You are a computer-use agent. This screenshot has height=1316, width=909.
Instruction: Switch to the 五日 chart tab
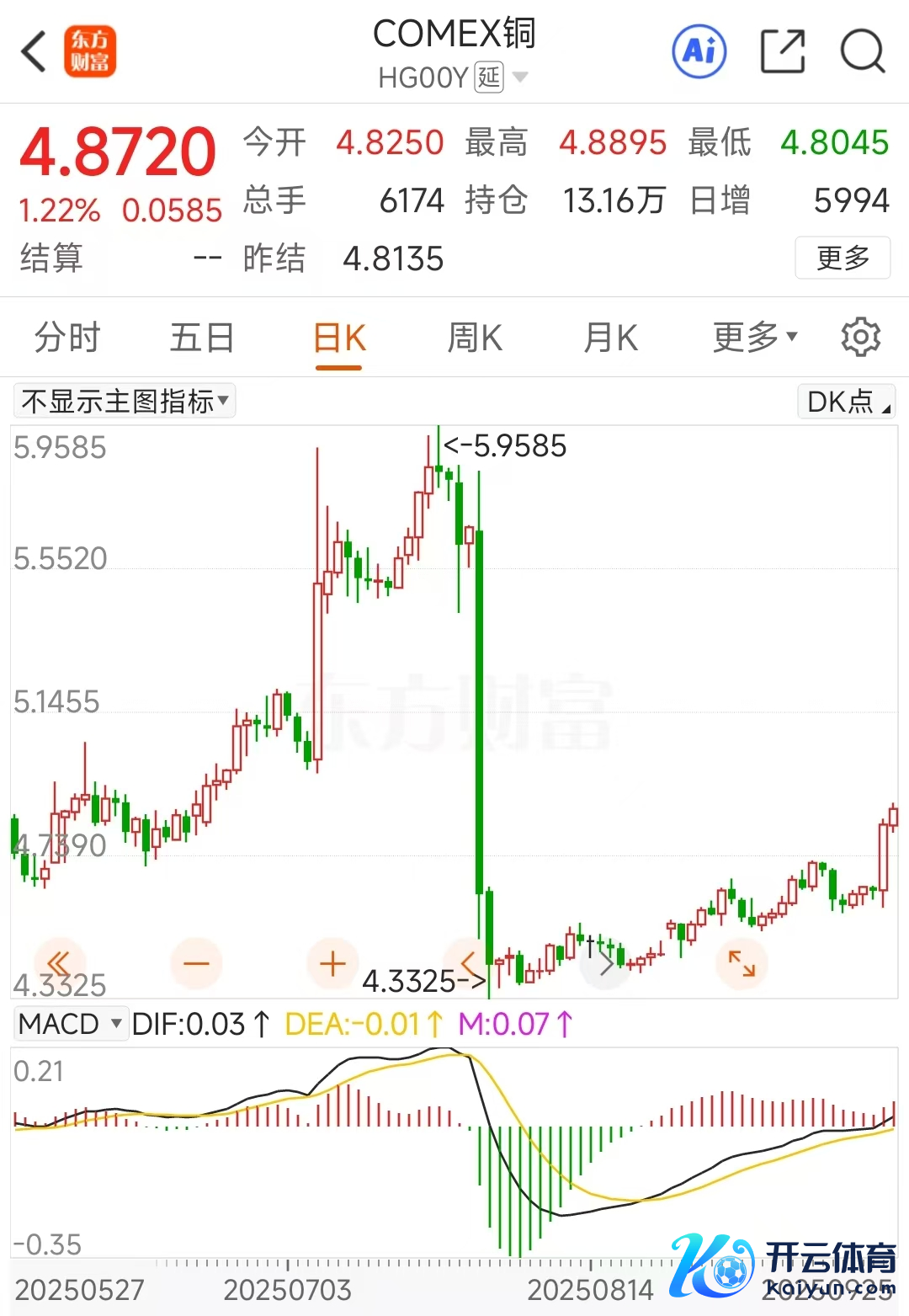202,338
